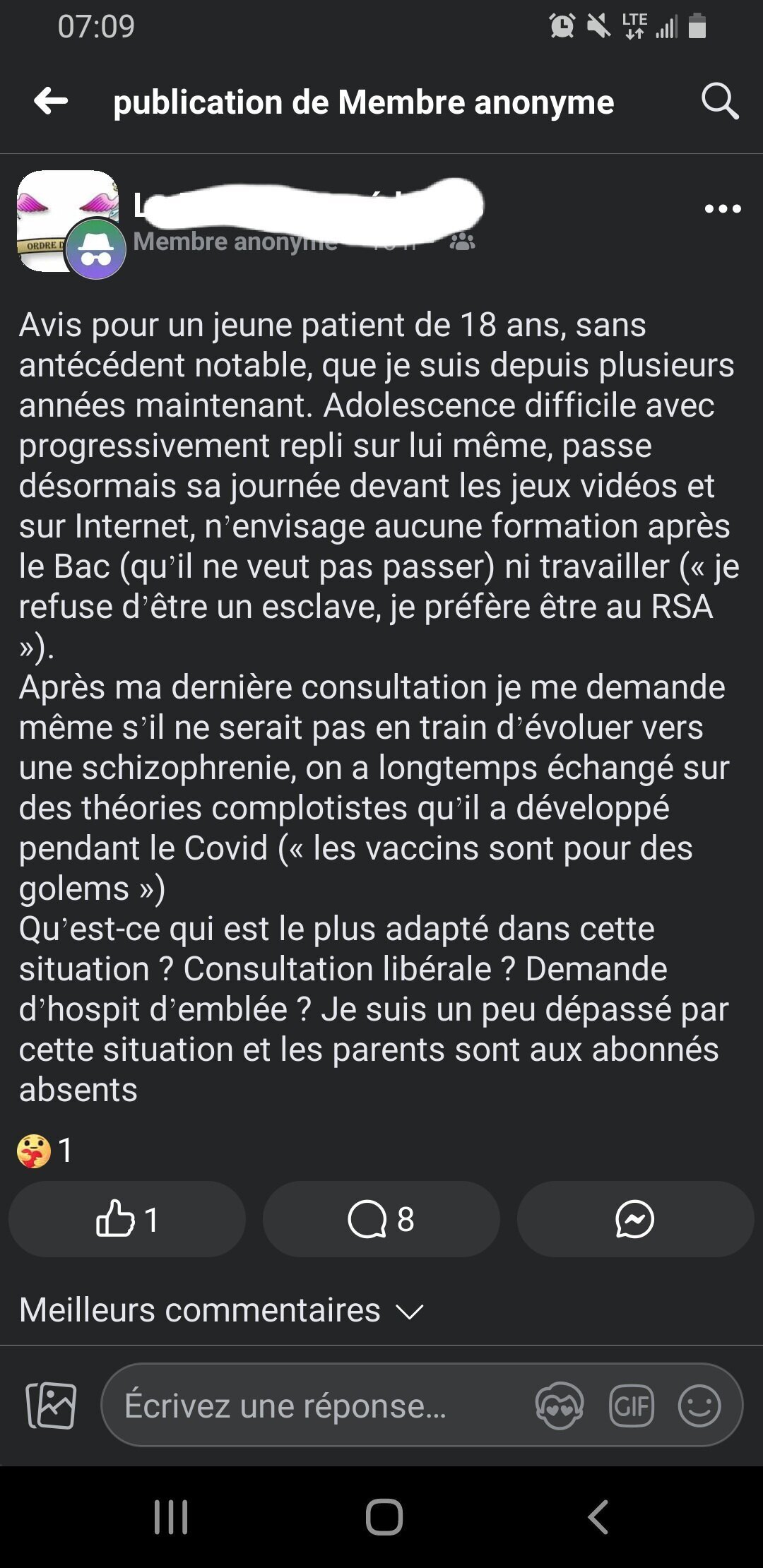Like the anonymous member's post

click(127, 1218)
